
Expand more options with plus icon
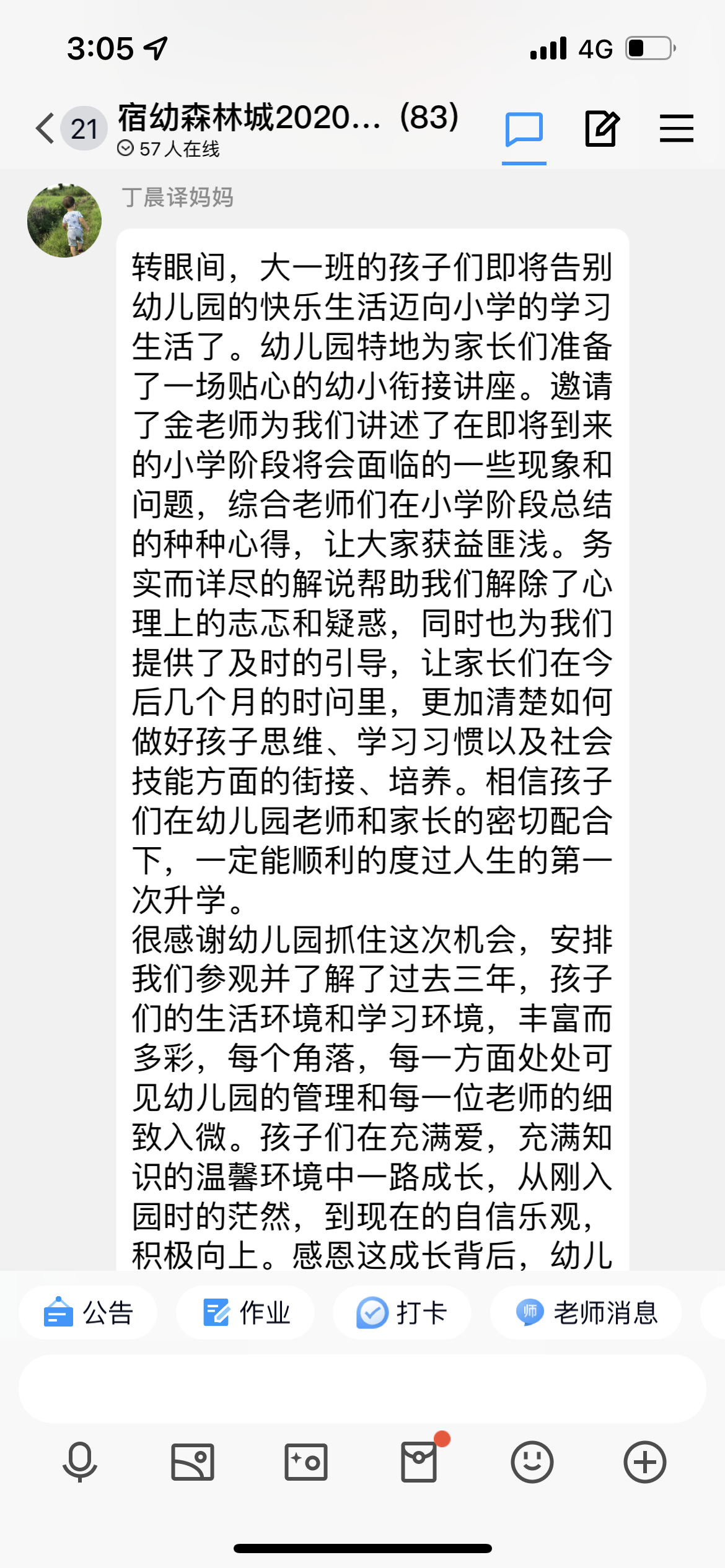pos(644,1462)
